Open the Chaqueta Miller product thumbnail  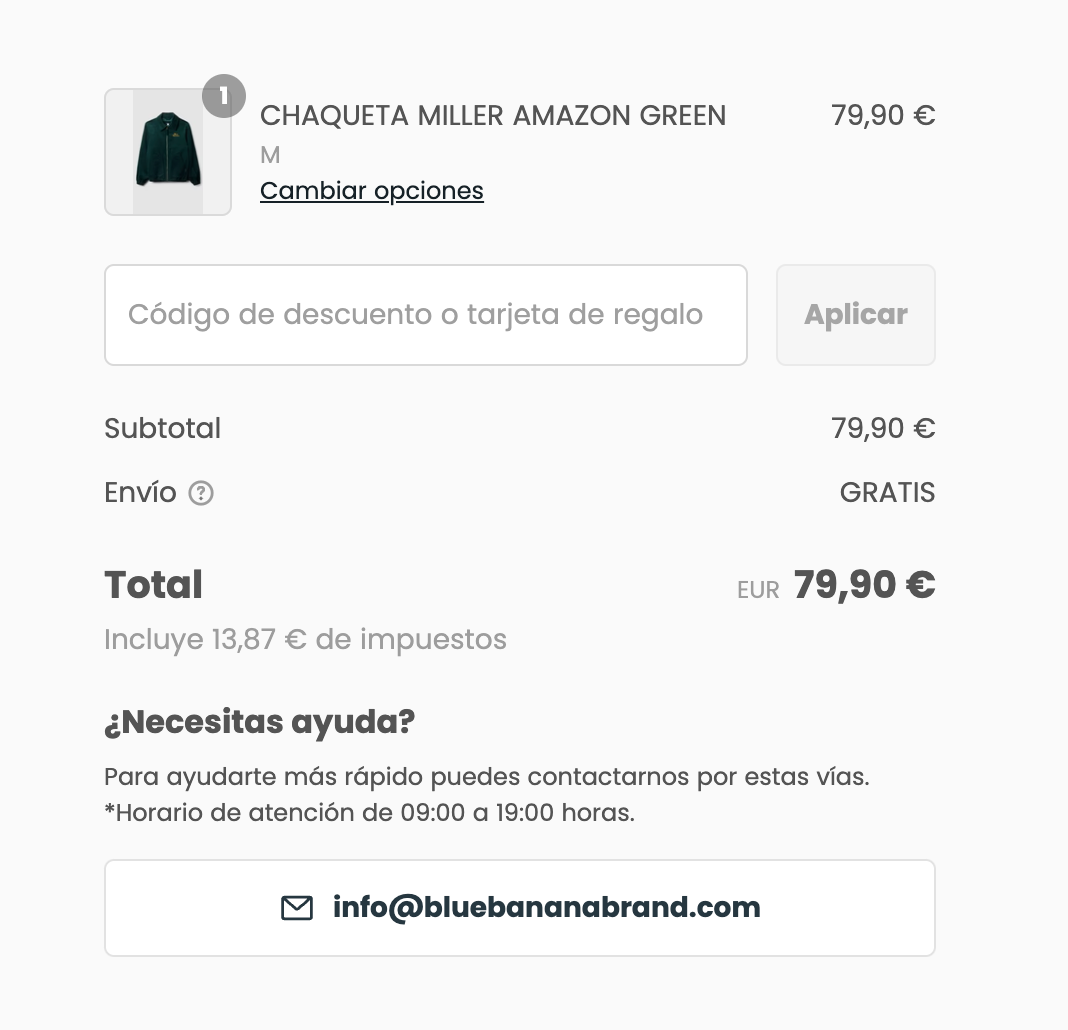pos(168,152)
